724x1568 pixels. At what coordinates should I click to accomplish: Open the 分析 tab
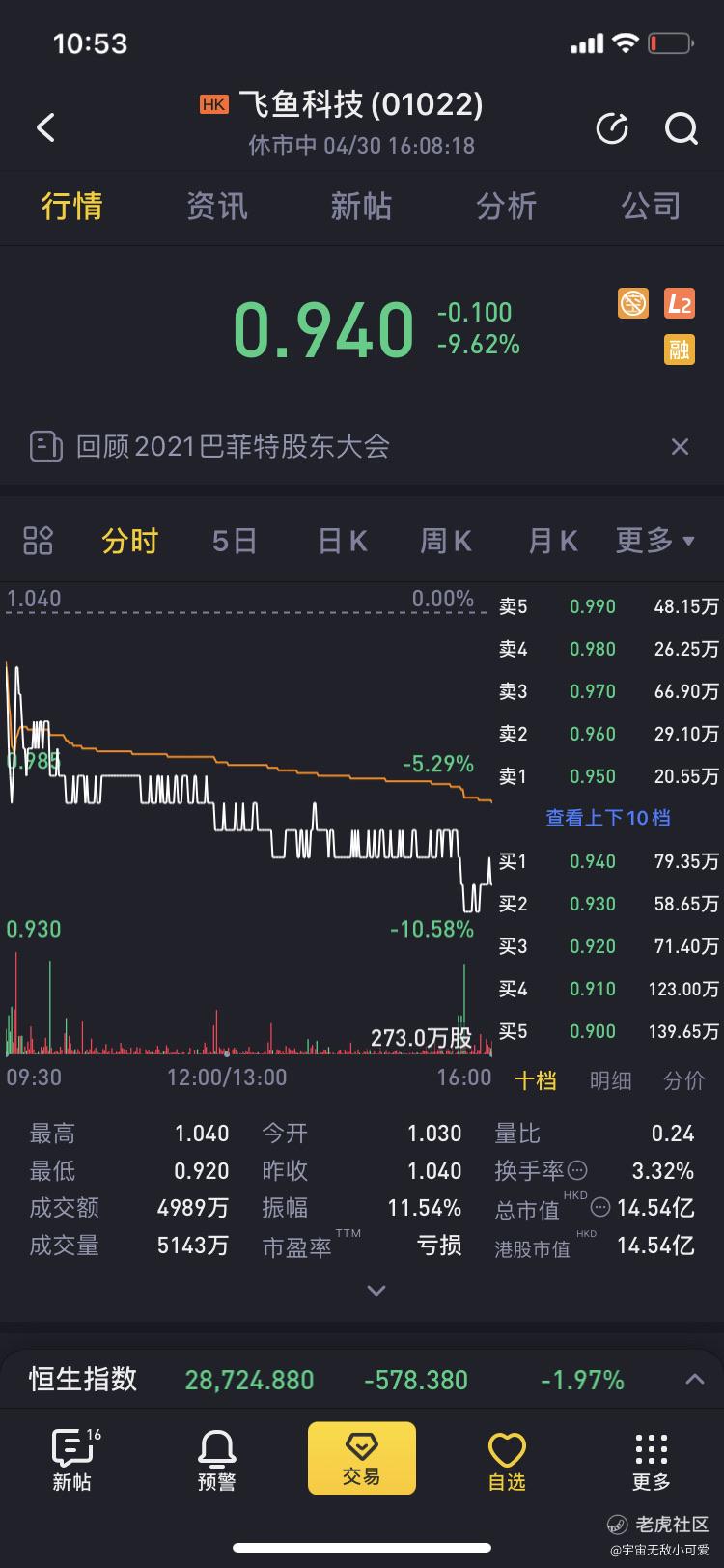pyautogui.click(x=506, y=206)
